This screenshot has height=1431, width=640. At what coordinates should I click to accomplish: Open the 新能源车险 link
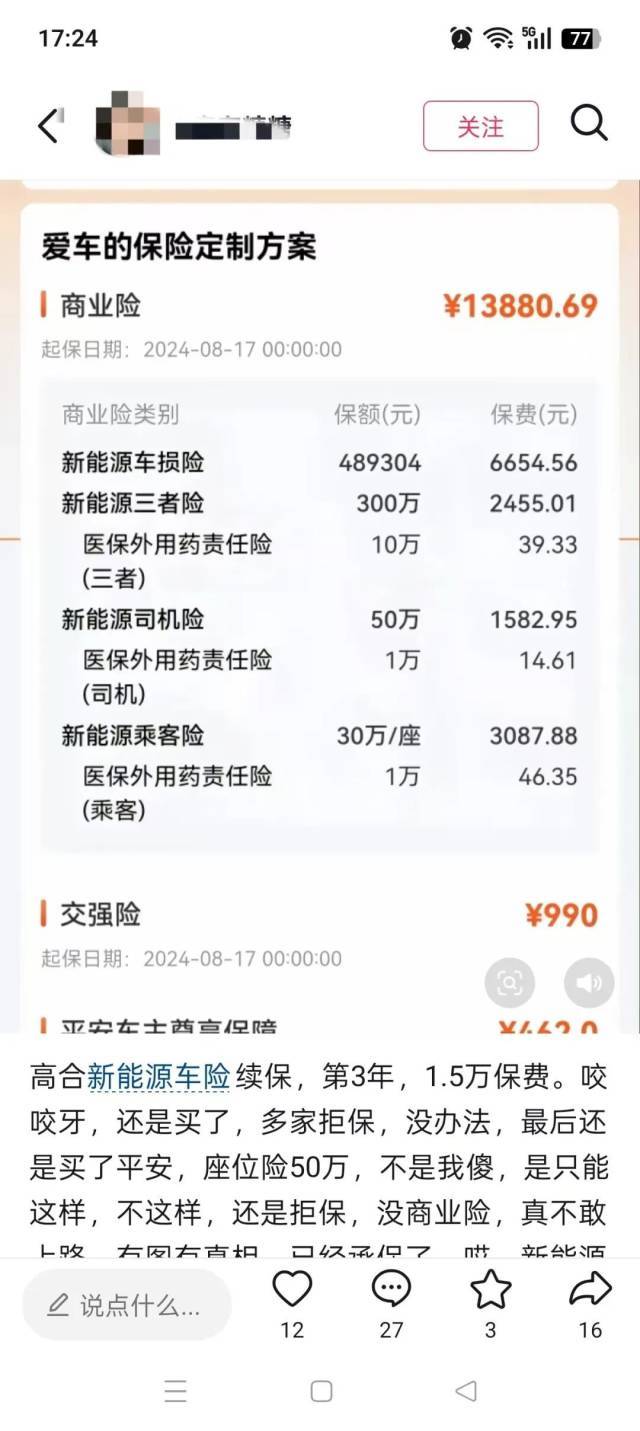click(x=159, y=1076)
